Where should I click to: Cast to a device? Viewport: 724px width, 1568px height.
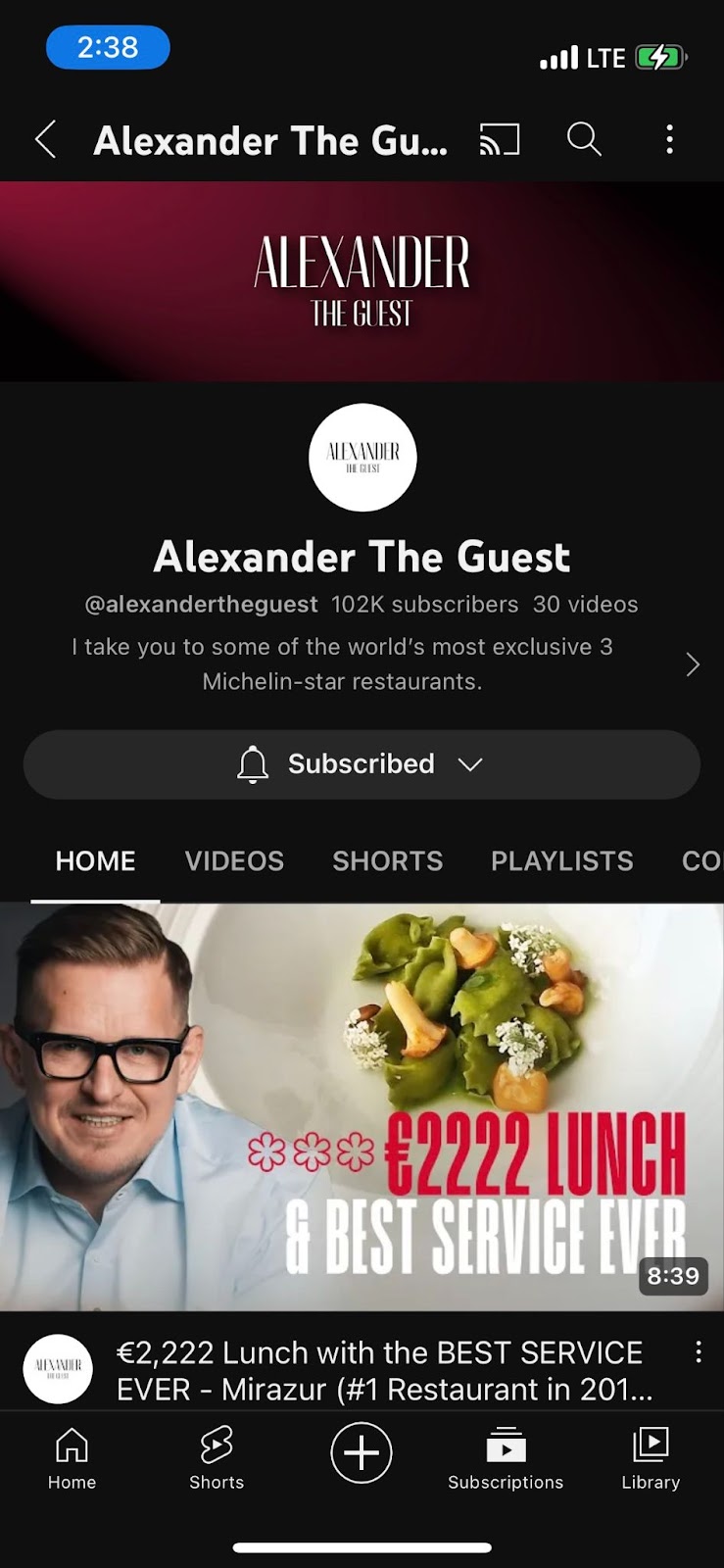(x=499, y=140)
